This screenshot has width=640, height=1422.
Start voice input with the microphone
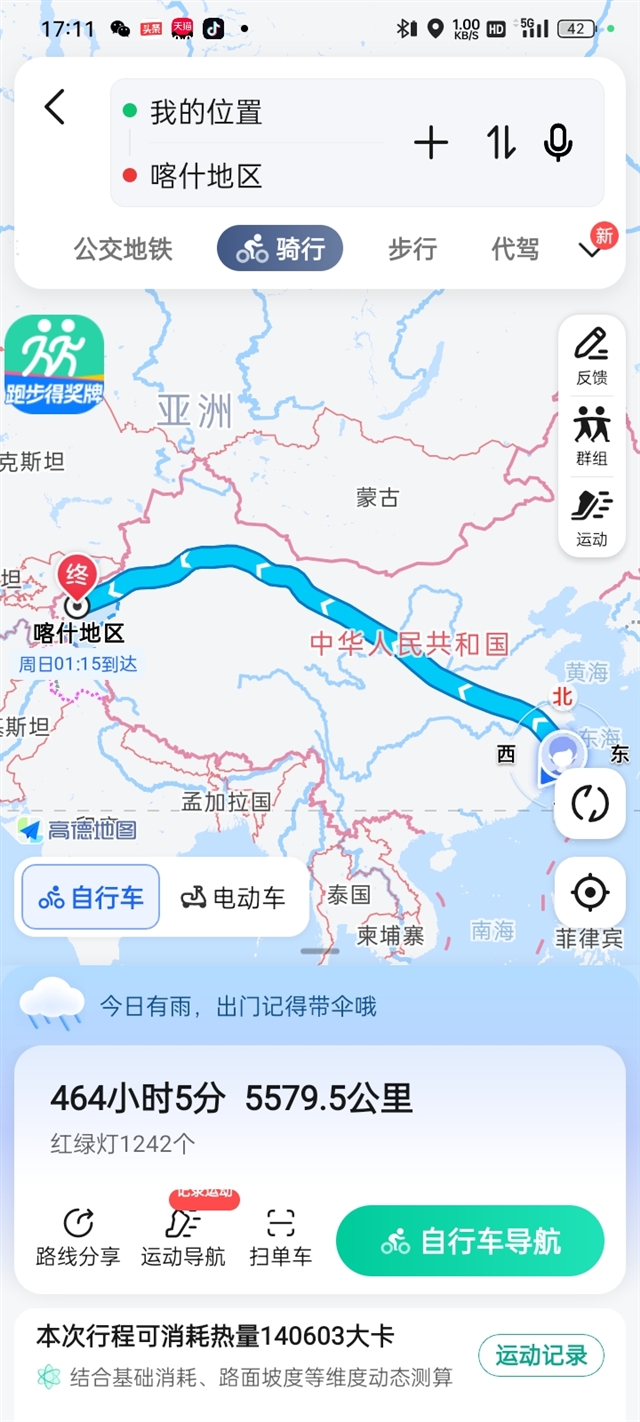[558, 144]
